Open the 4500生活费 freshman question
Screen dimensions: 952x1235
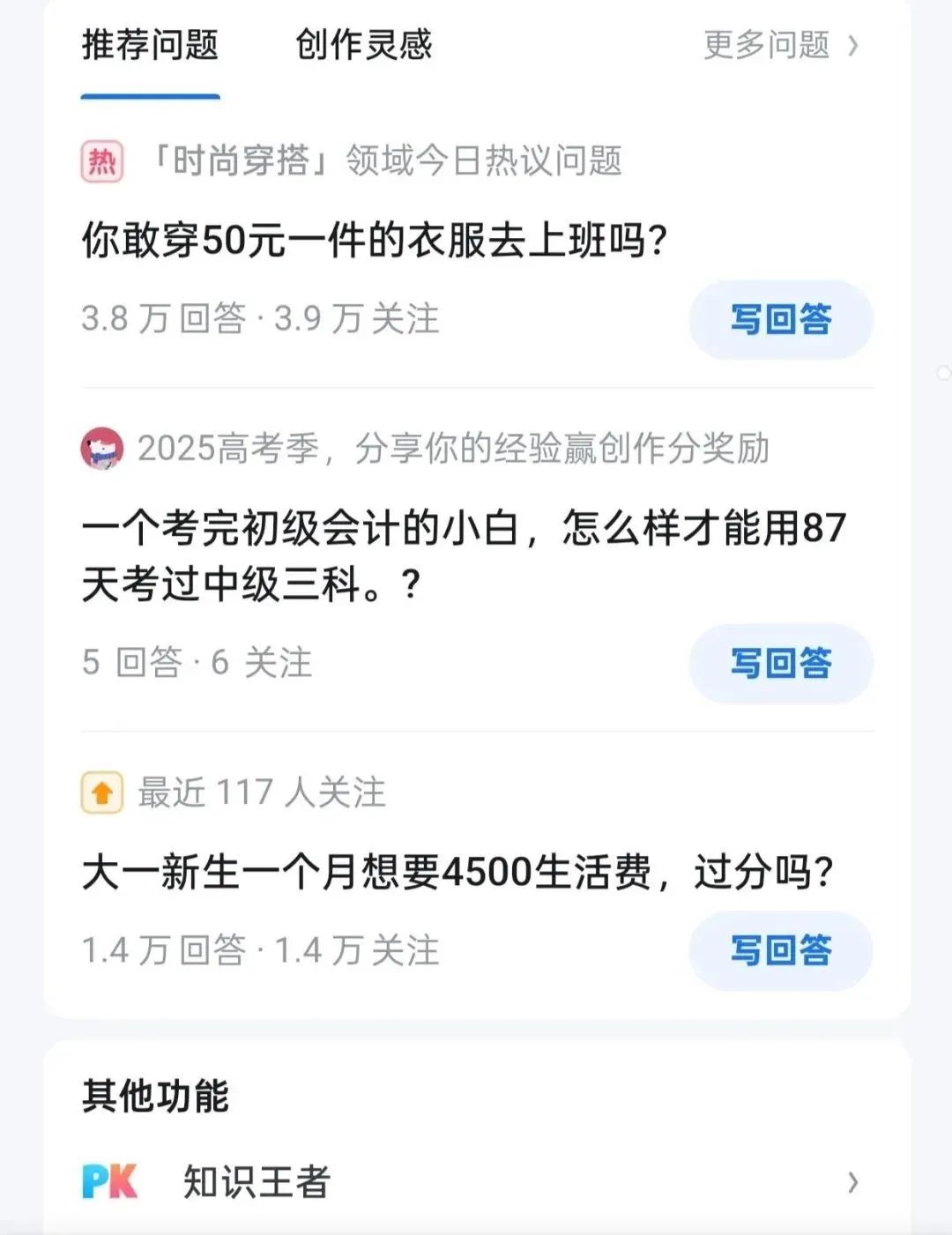[x=457, y=873]
